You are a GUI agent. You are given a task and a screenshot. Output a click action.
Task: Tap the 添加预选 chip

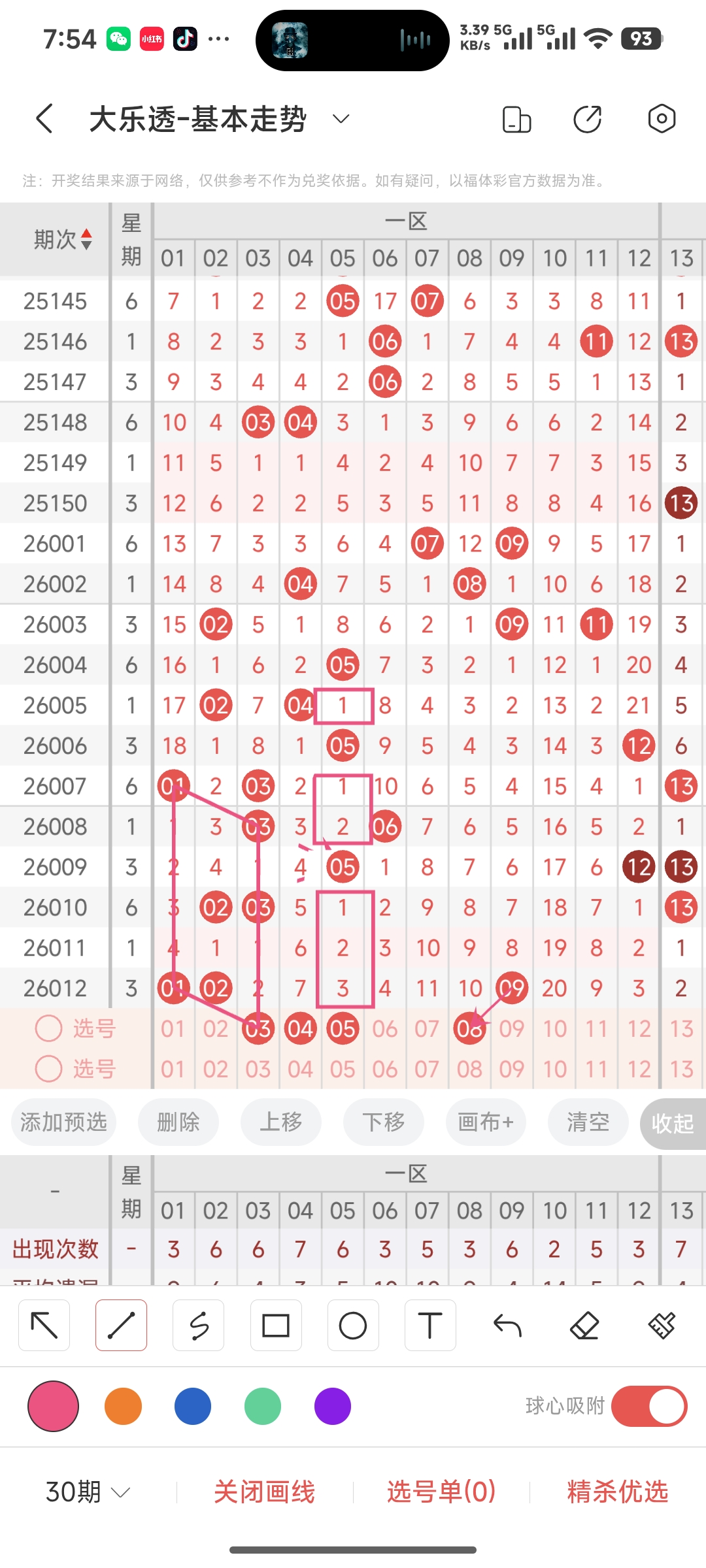click(63, 1122)
